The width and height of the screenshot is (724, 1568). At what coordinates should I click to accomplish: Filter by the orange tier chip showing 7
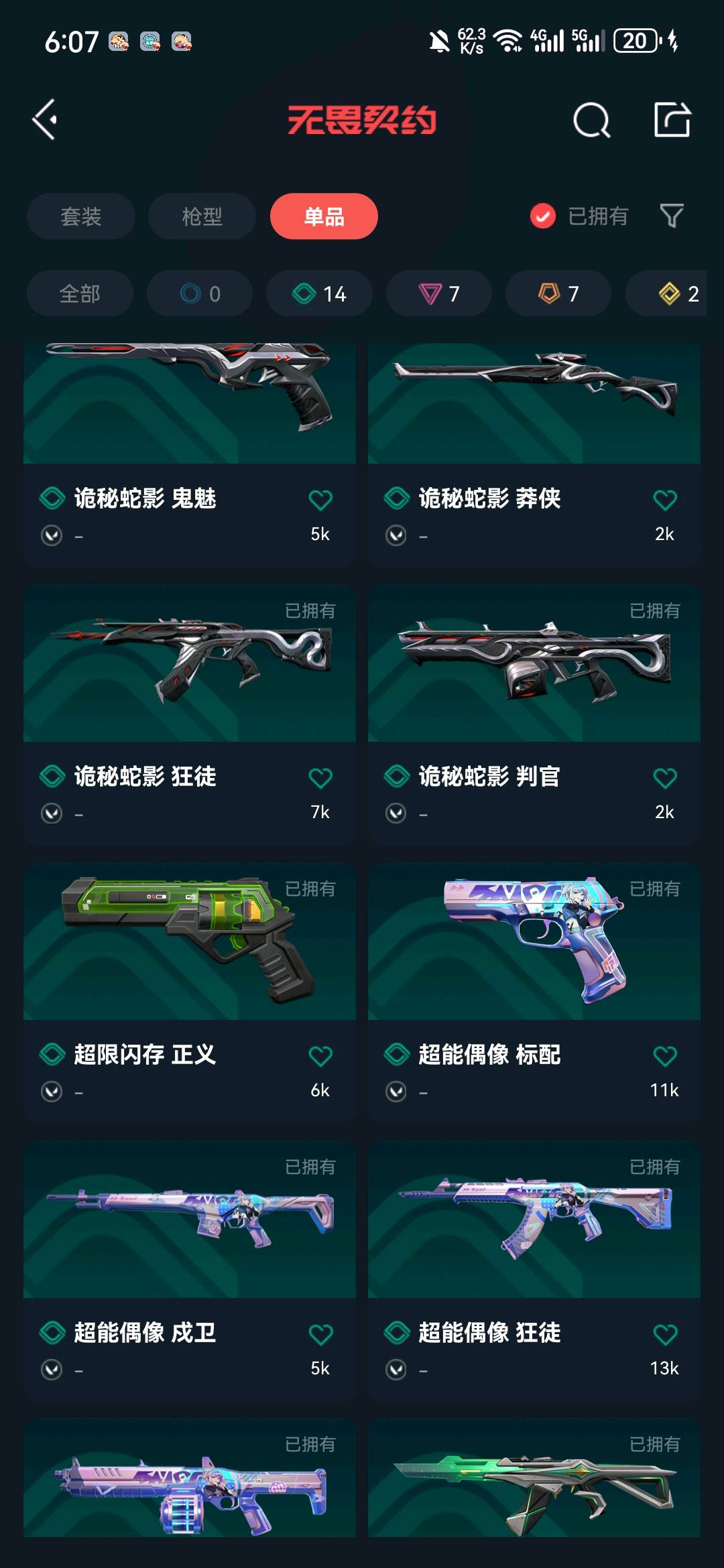558,293
